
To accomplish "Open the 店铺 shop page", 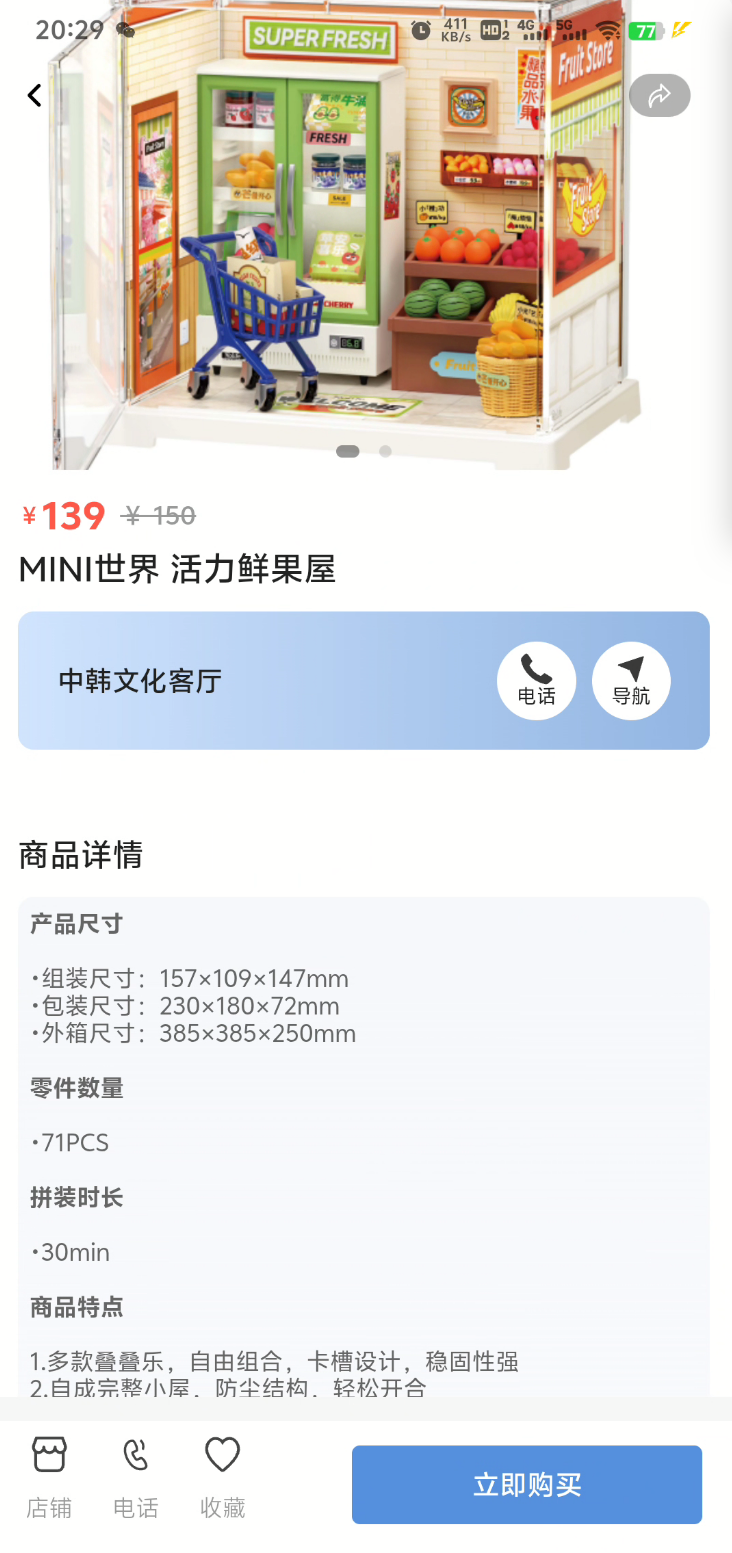I will coord(49,1477).
